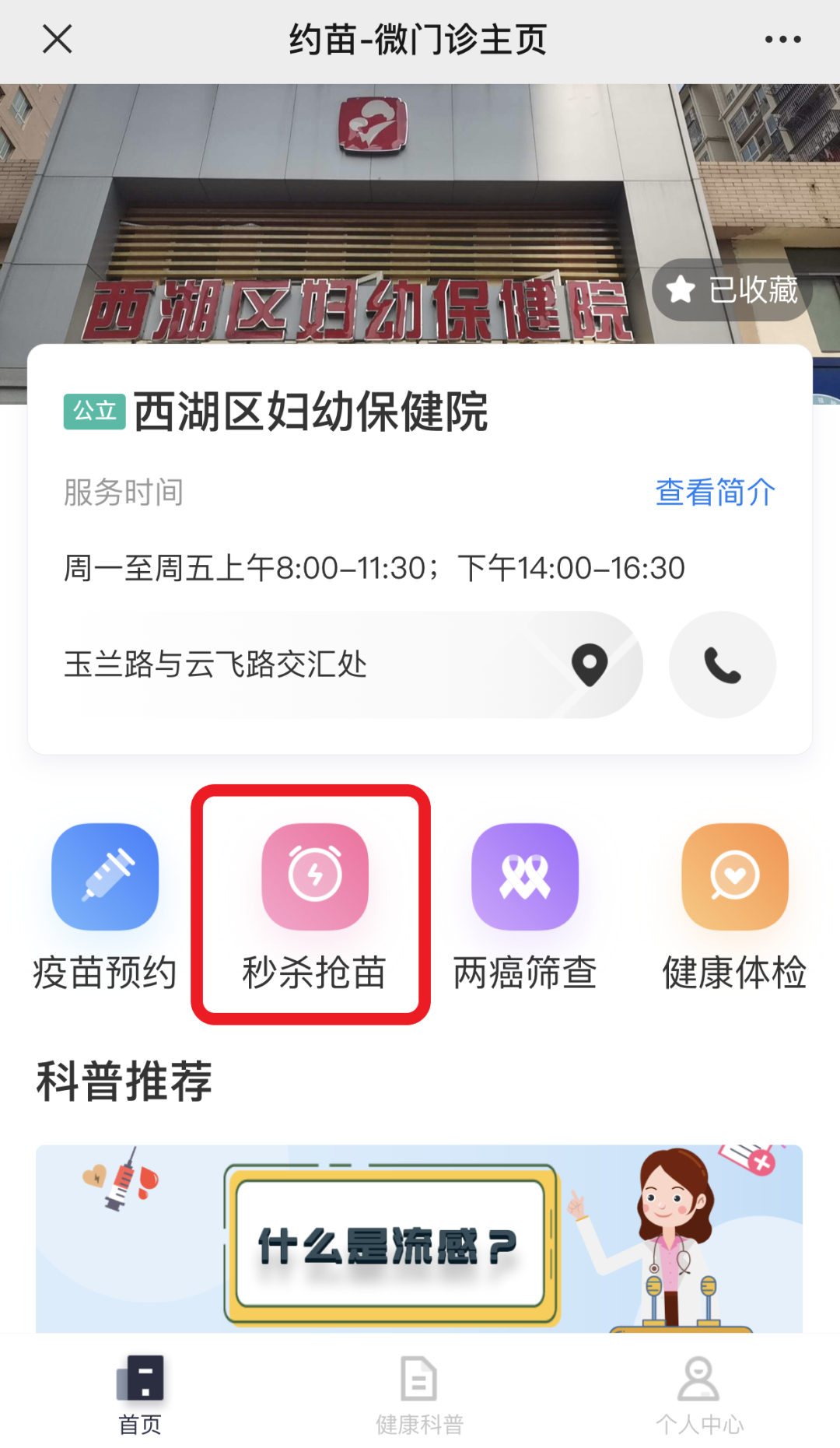The width and height of the screenshot is (840, 1448).
Task: Open the 查看简介 link
Action: tap(715, 493)
